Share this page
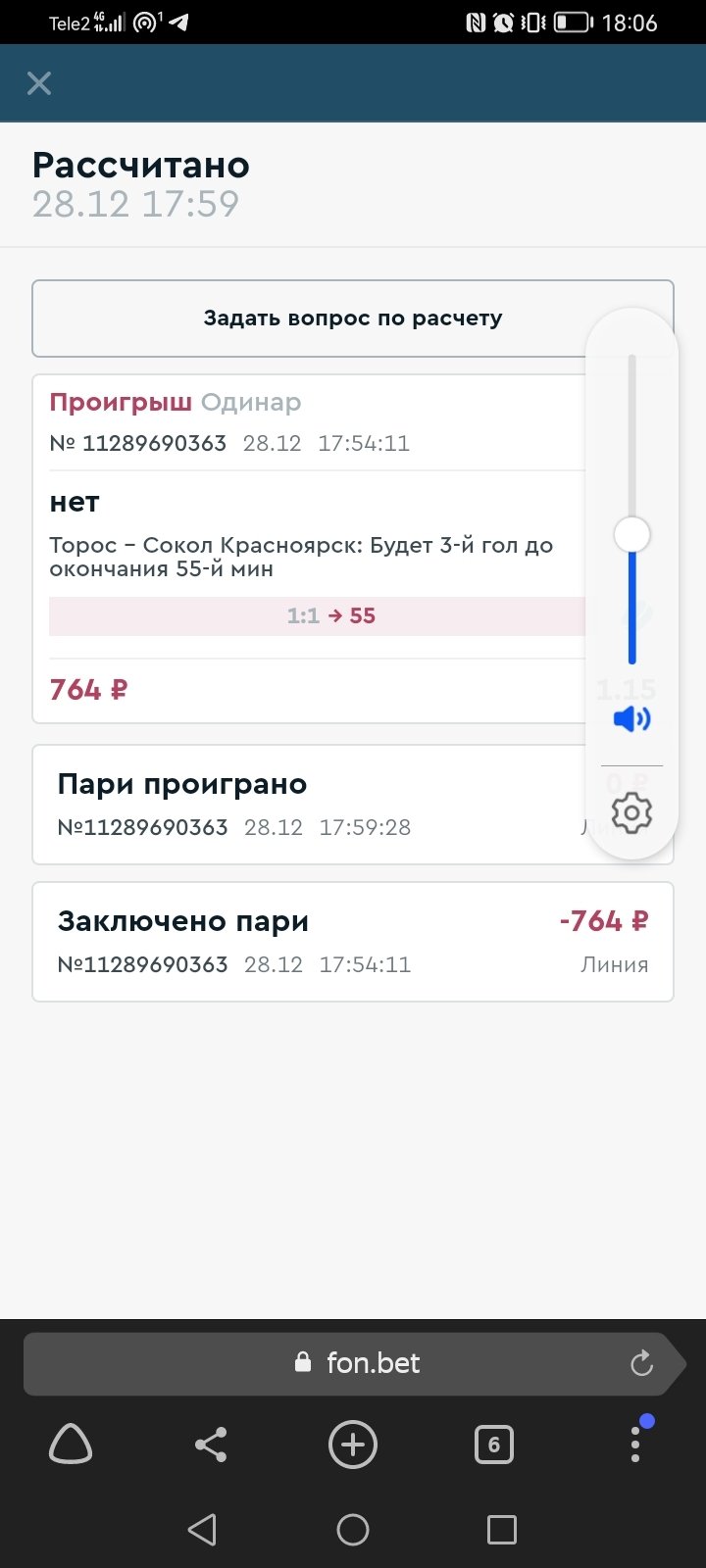 click(x=211, y=1445)
